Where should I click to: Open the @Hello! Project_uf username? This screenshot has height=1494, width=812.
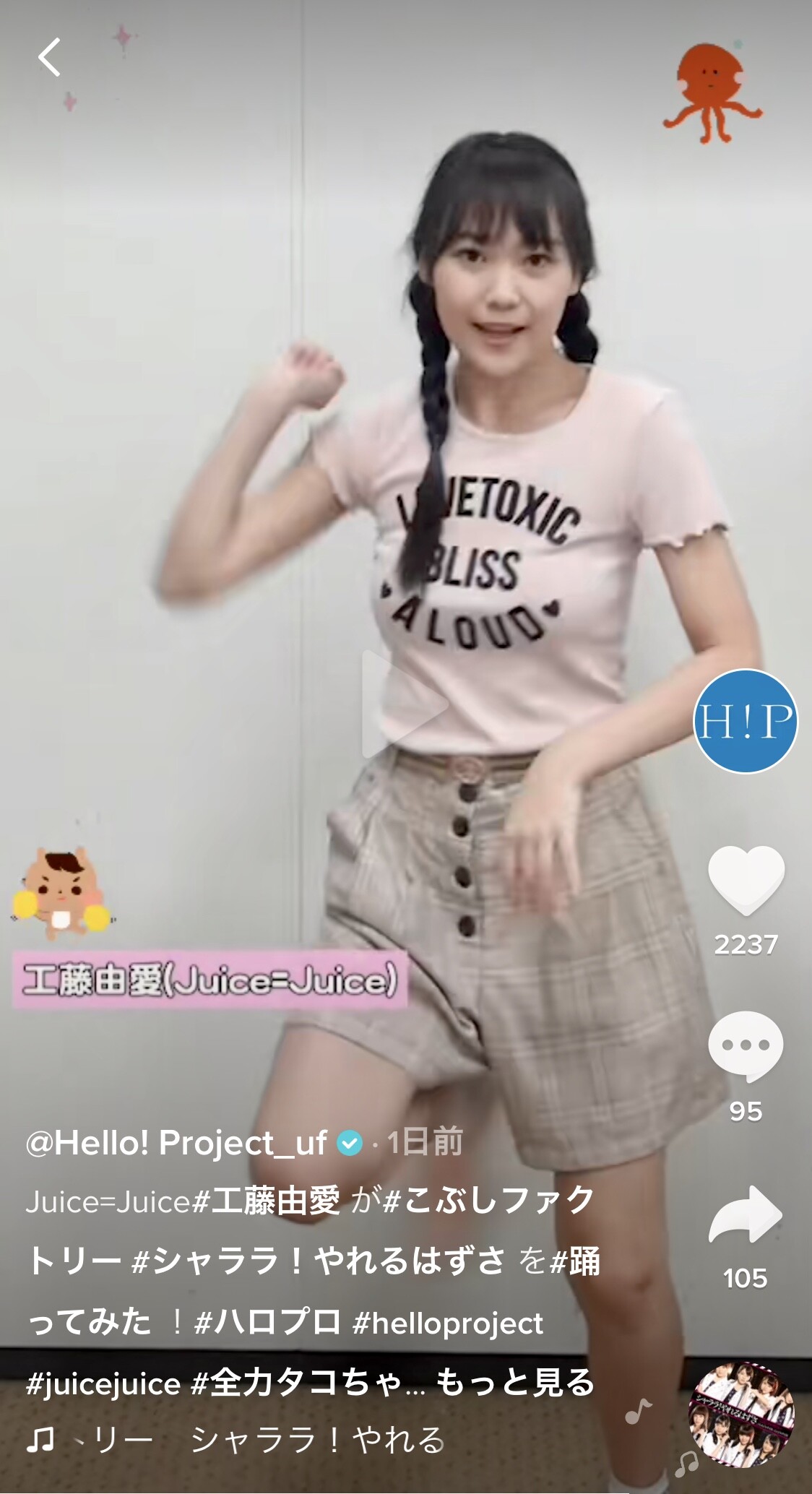tap(176, 1144)
